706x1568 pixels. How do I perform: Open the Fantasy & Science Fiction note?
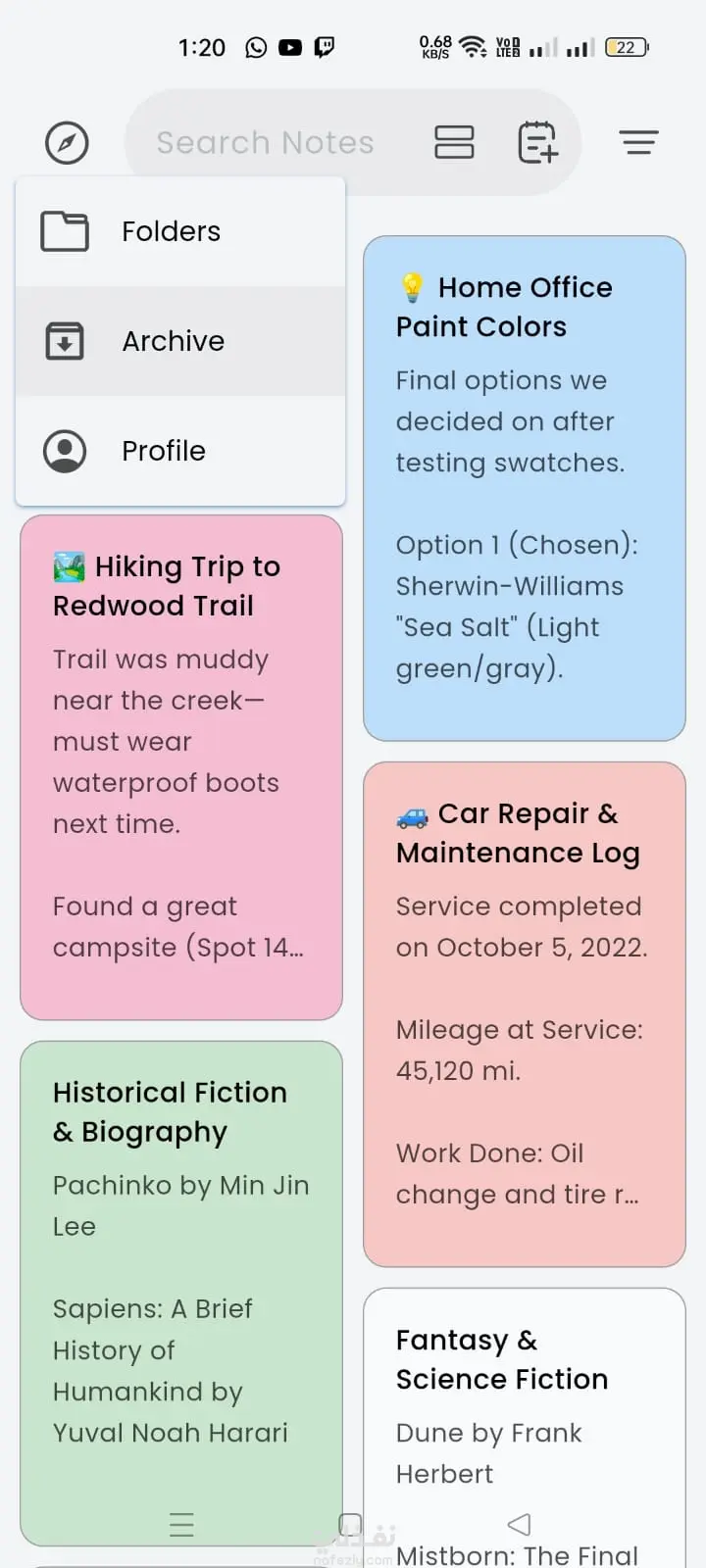[x=524, y=1401]
